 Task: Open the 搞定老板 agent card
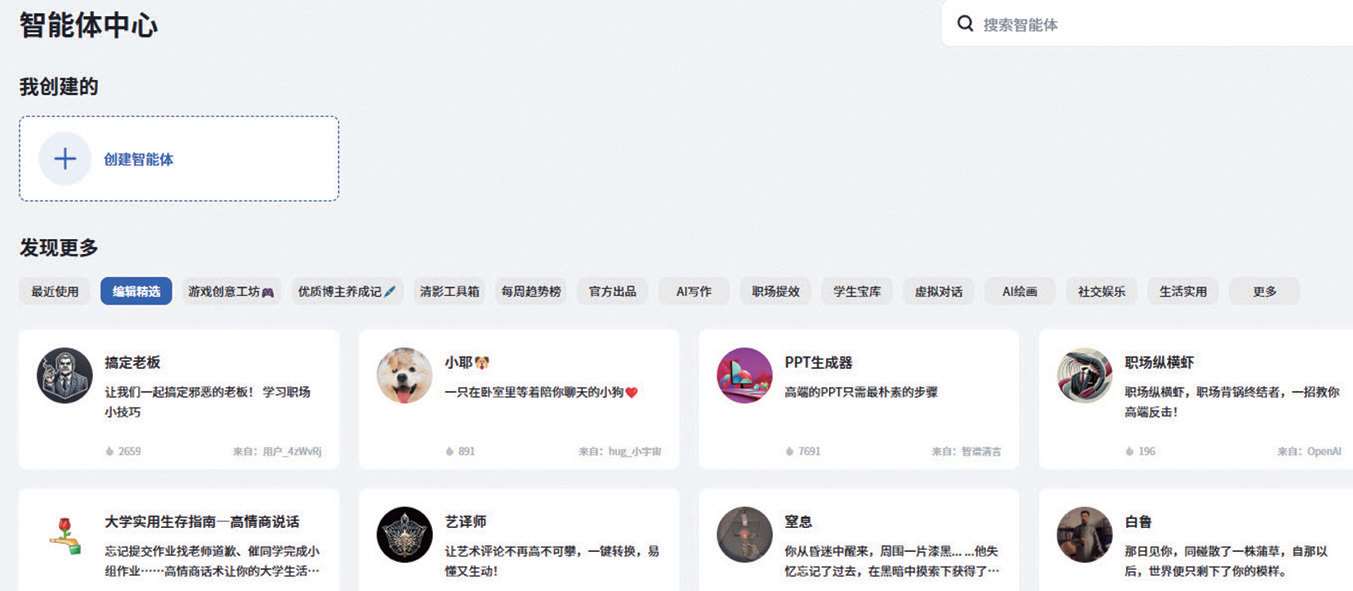[x=178, y=398]
